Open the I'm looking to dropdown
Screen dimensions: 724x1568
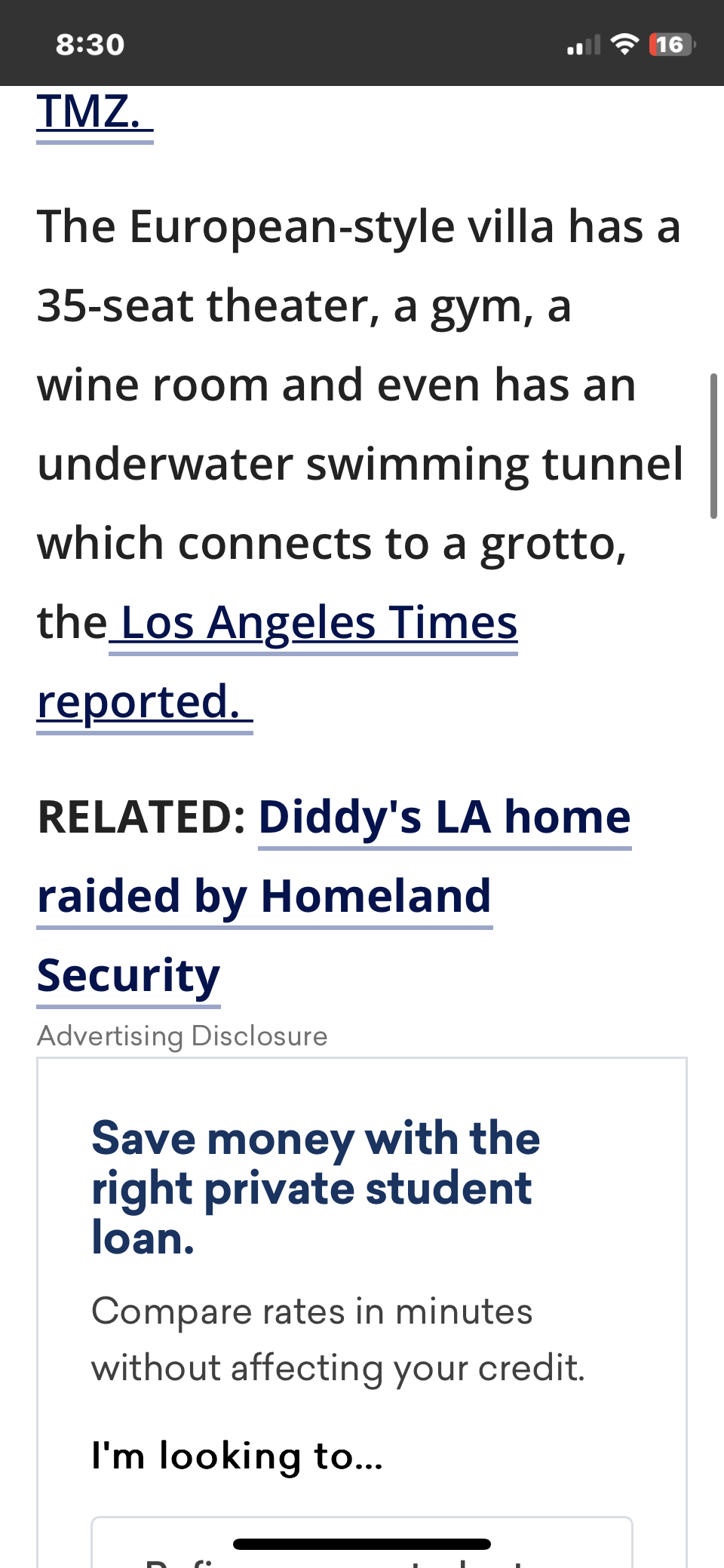pyautogui.click(x=362, y=1542)
